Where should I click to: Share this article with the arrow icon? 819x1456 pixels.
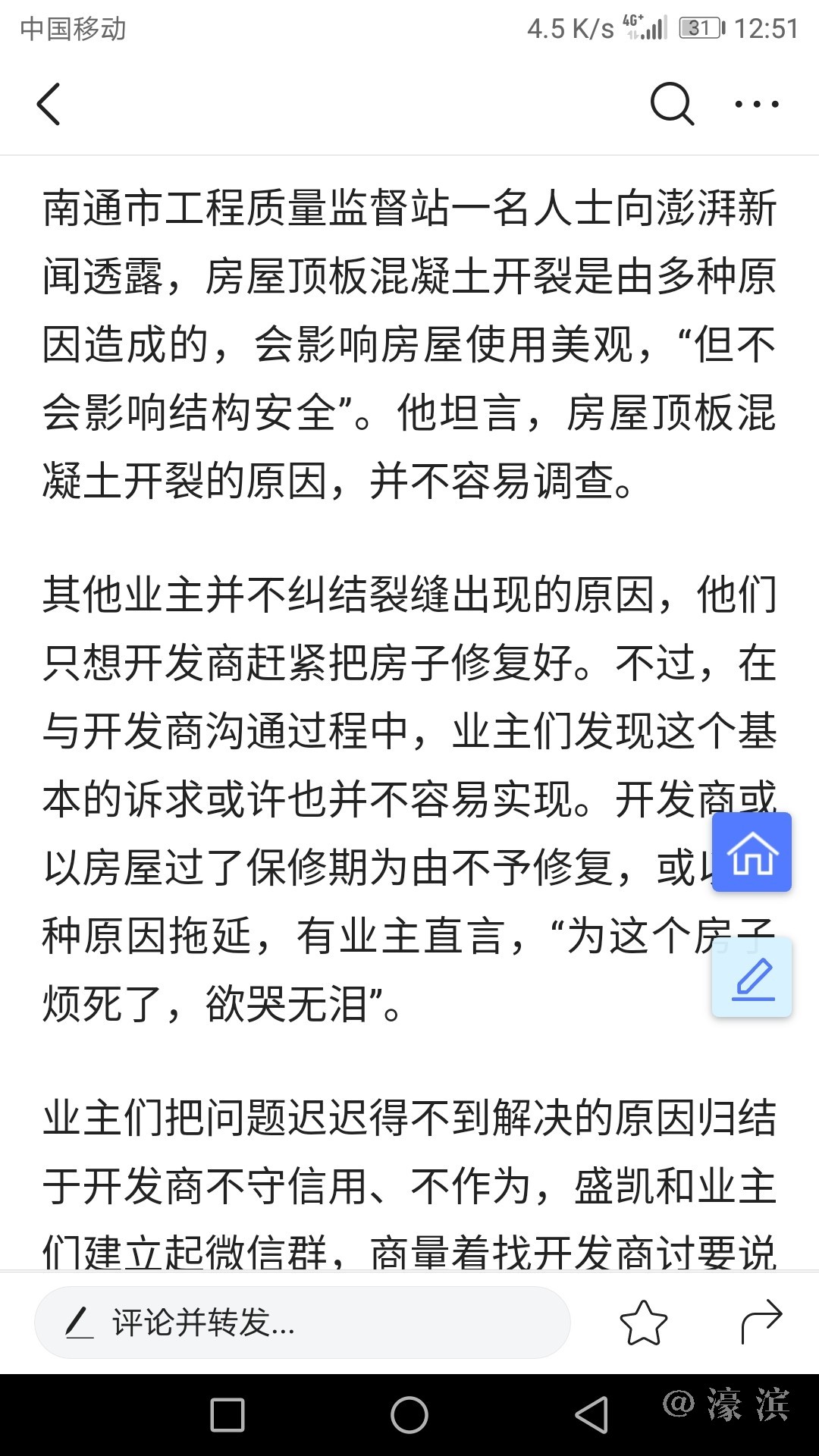(x=761, y=1321)
